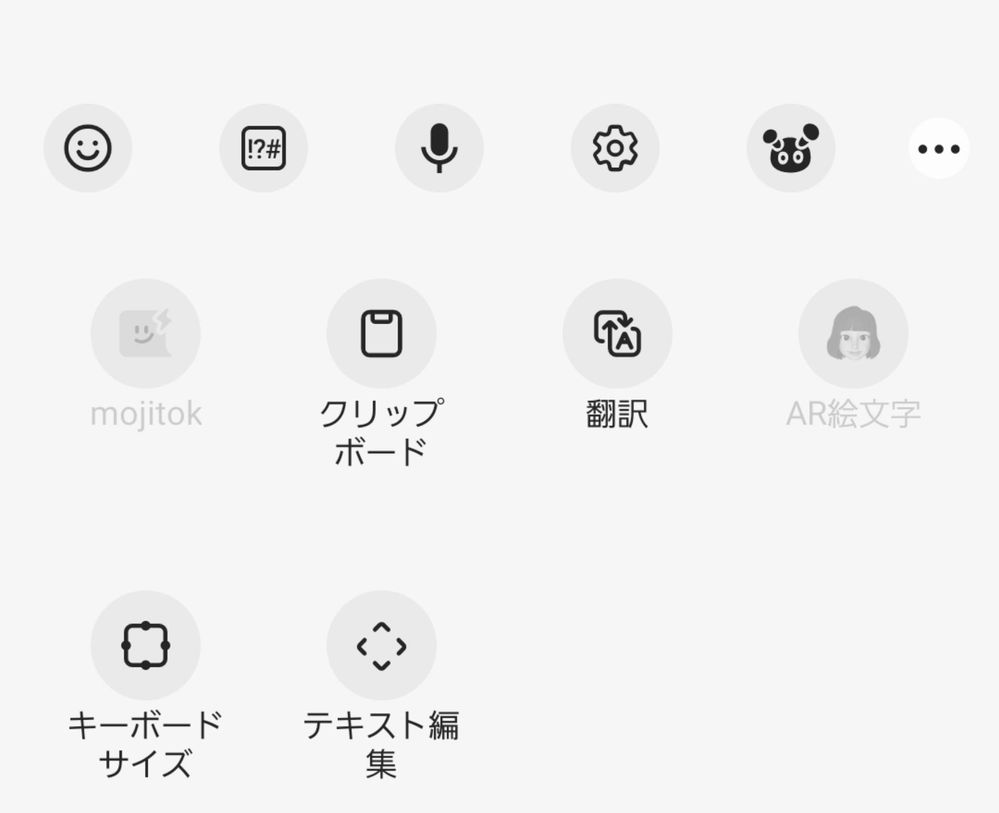
Task: Select the mojitok sticker option
Action: pyautogui.click(x=146, y=334)
